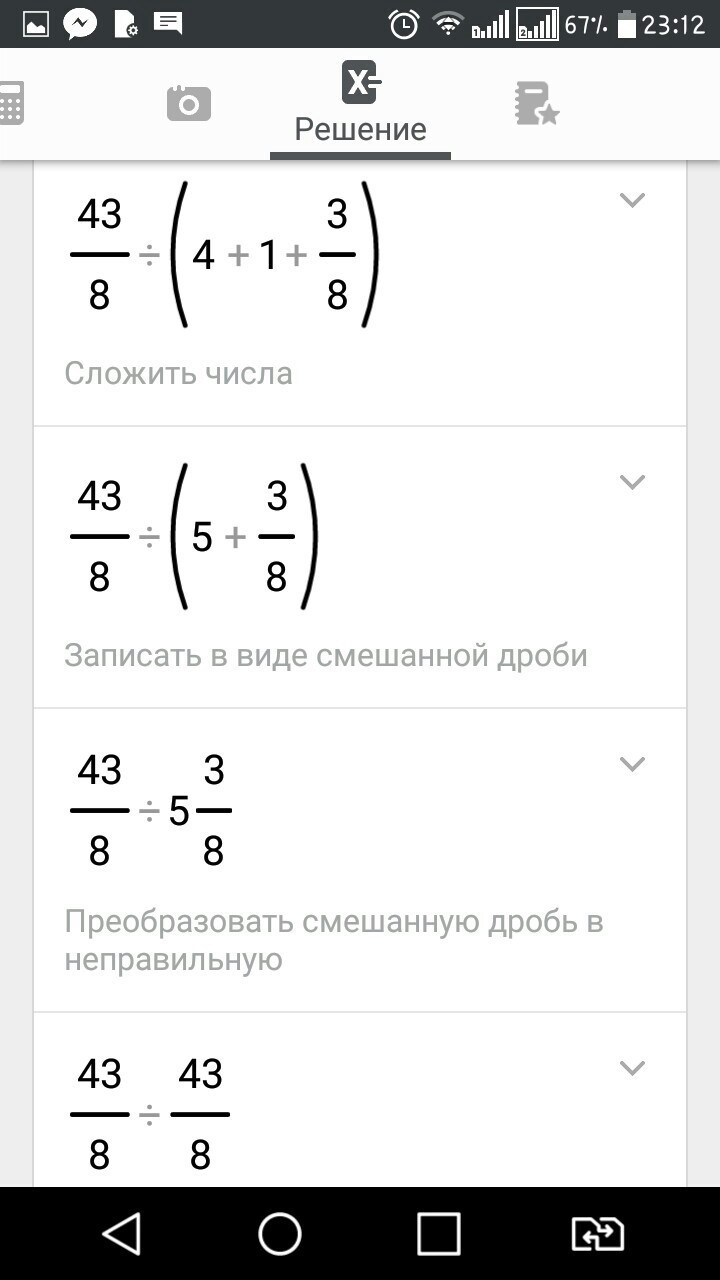Screen dimensions: 720x1280
Task: Expand the step showing 43/8 ÷ 43/8
Action: (x=632, y=1068)
